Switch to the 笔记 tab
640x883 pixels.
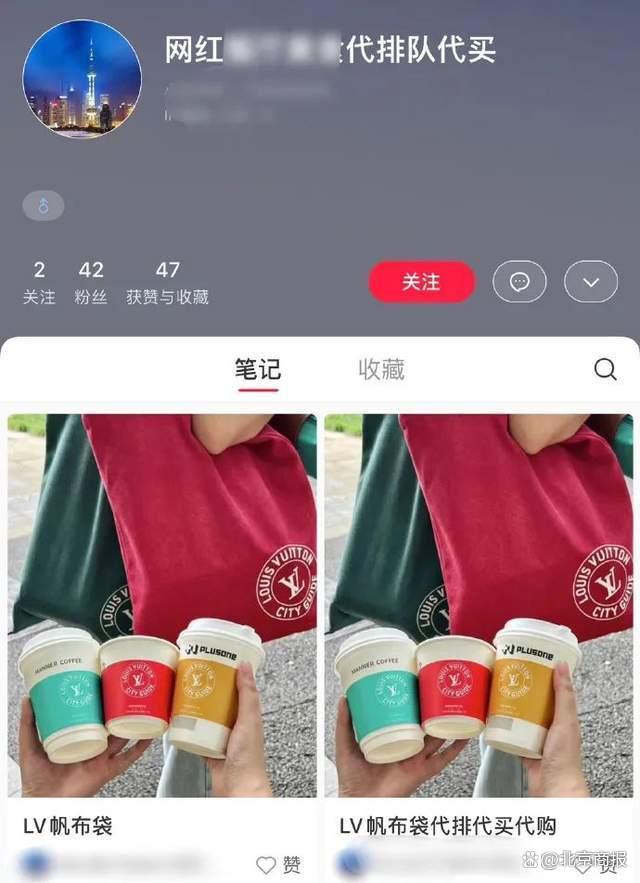[x=258, y=369]
